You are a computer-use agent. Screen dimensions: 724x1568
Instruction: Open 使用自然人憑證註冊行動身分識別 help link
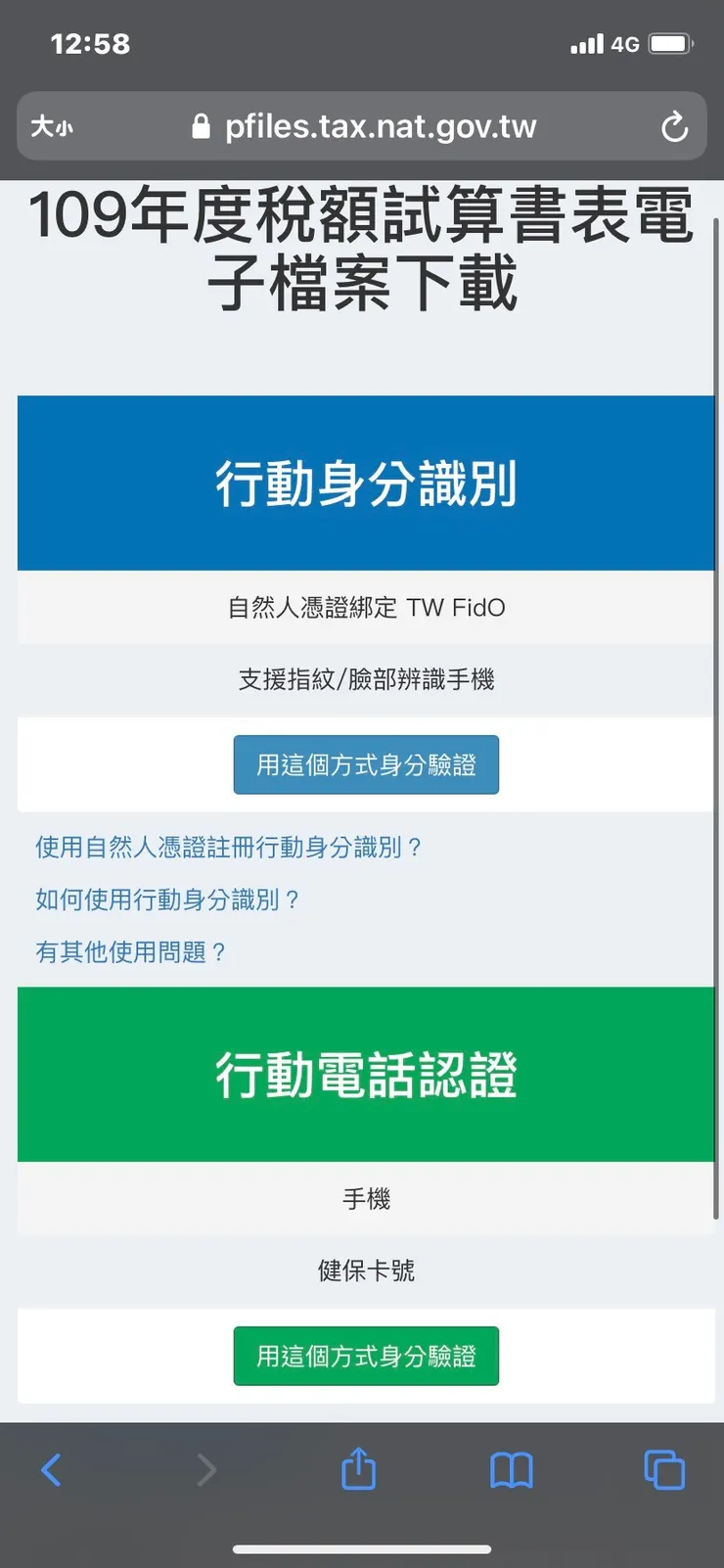227,848
